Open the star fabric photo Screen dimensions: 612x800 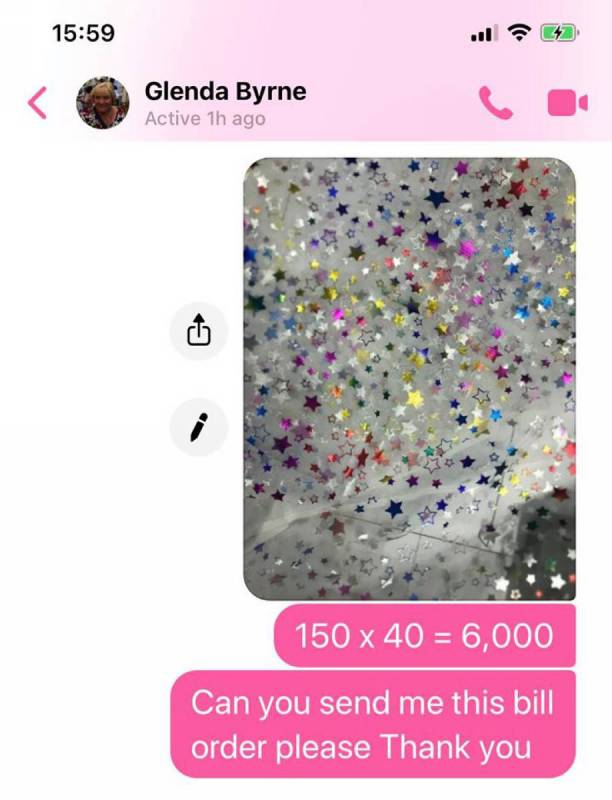coord(410,378)
